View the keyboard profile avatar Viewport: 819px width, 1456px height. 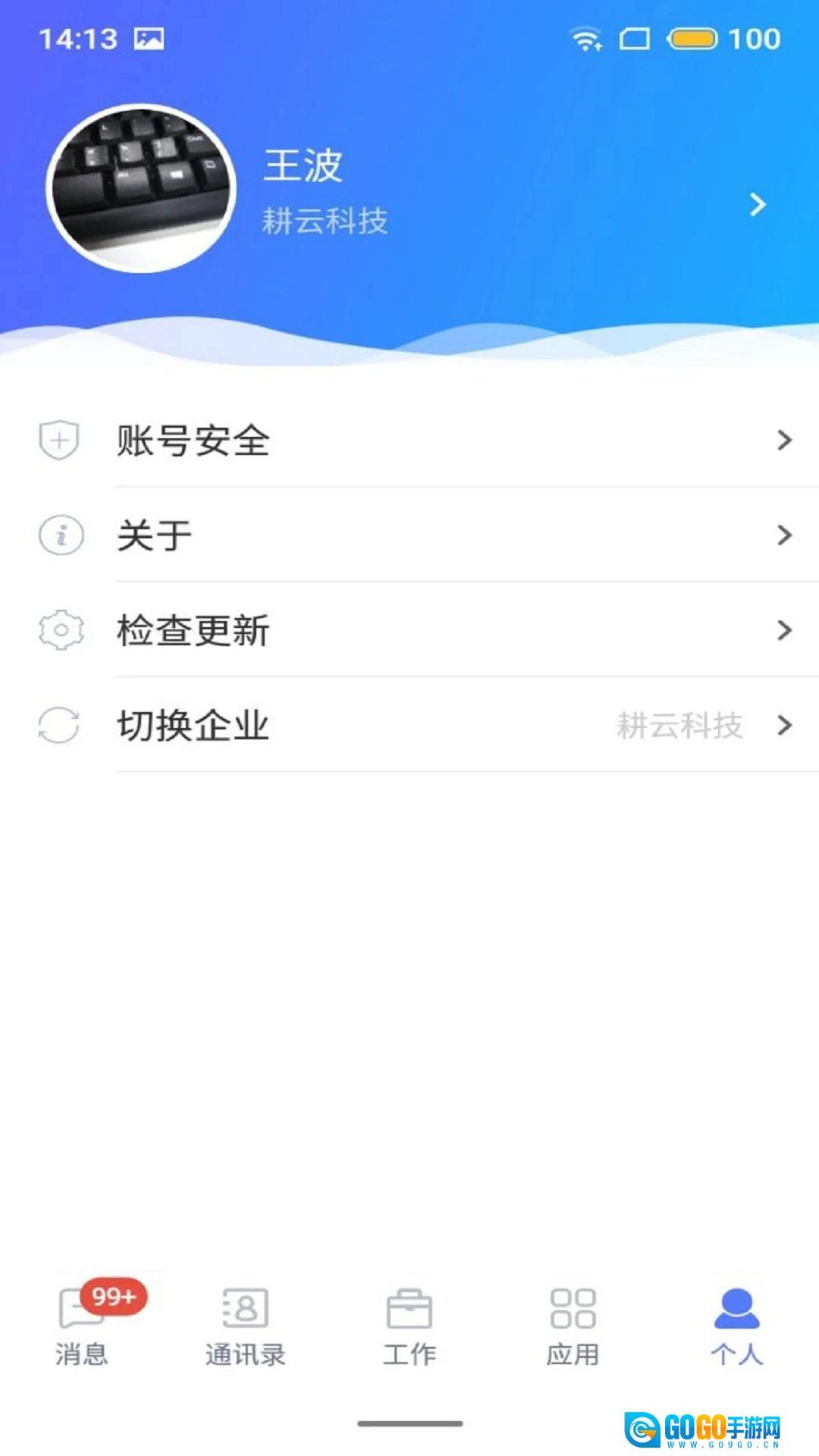pos(141,188)
